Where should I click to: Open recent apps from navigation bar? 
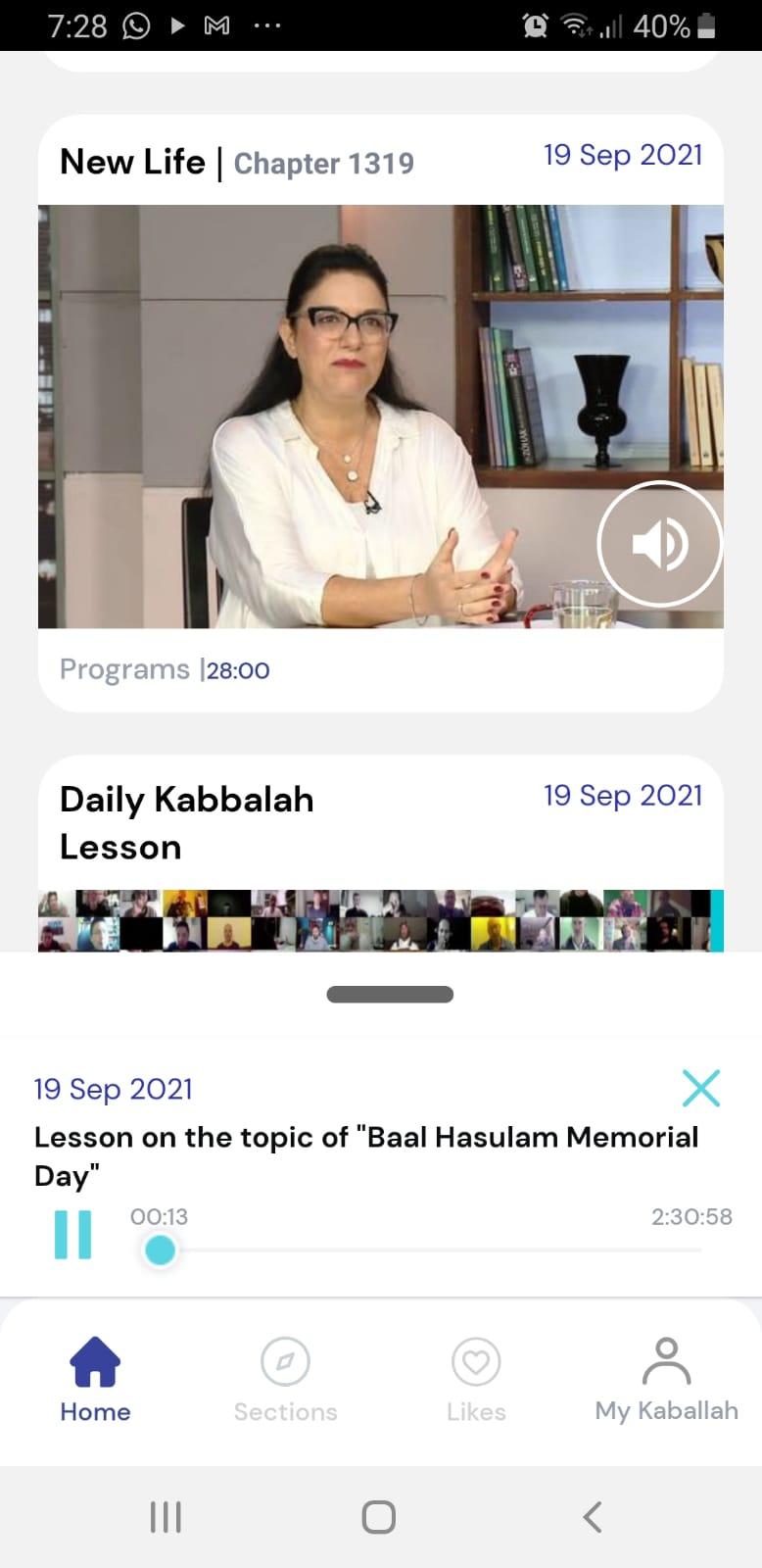(166, 1517)
